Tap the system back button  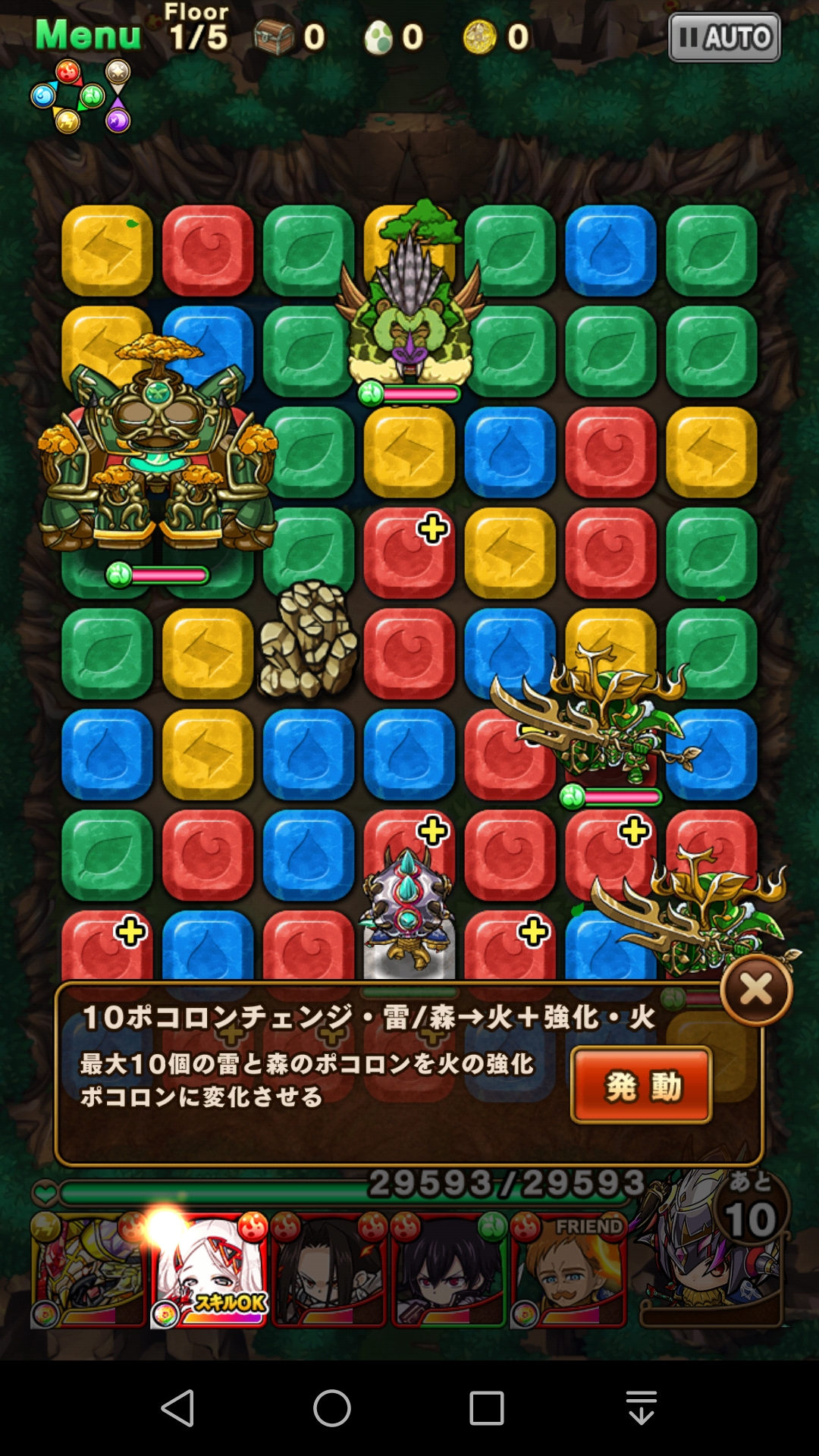point(179,1409)
